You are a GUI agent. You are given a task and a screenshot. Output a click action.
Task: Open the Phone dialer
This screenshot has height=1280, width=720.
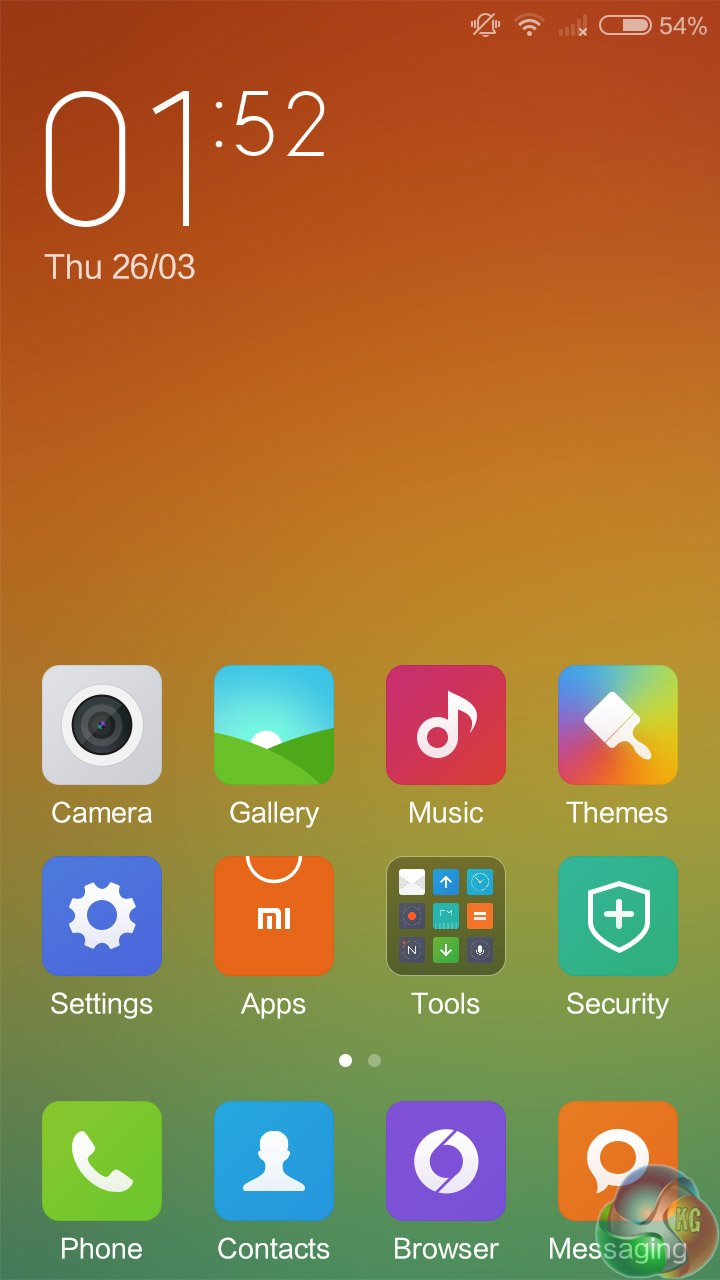102,1160
